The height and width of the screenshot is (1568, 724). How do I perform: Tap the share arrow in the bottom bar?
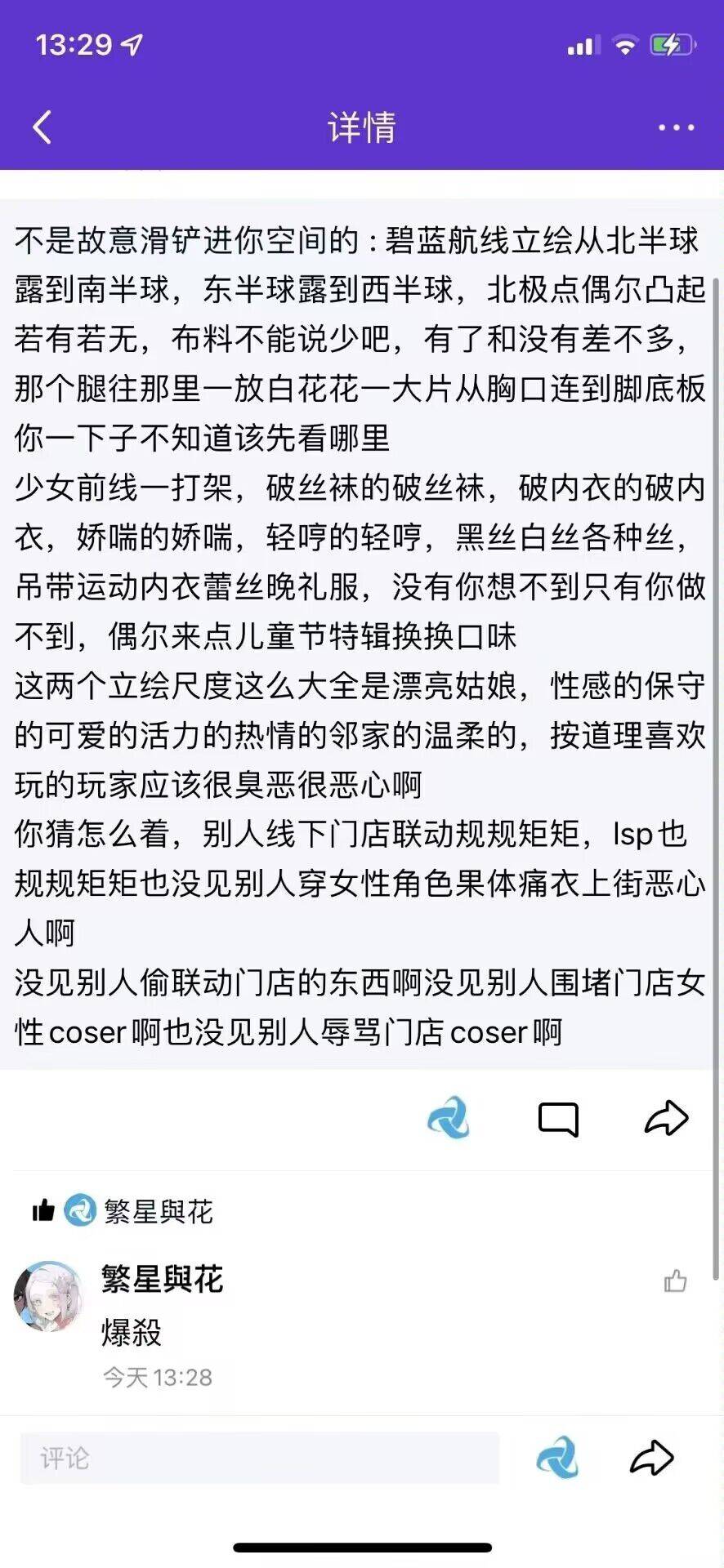[651, 1458]
